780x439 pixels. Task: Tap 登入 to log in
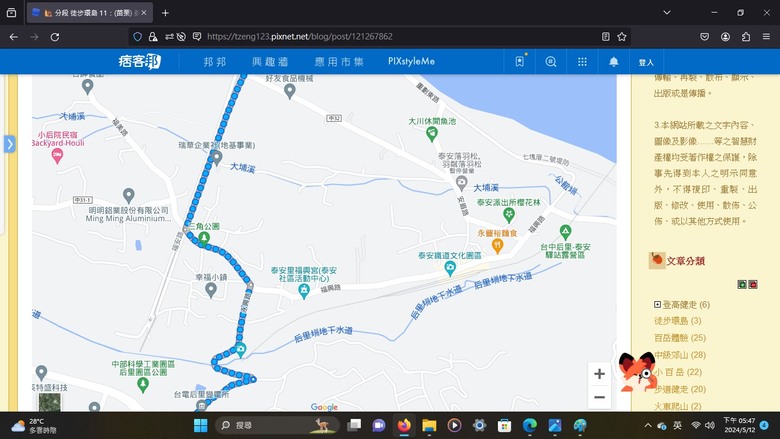coord(646,62)
